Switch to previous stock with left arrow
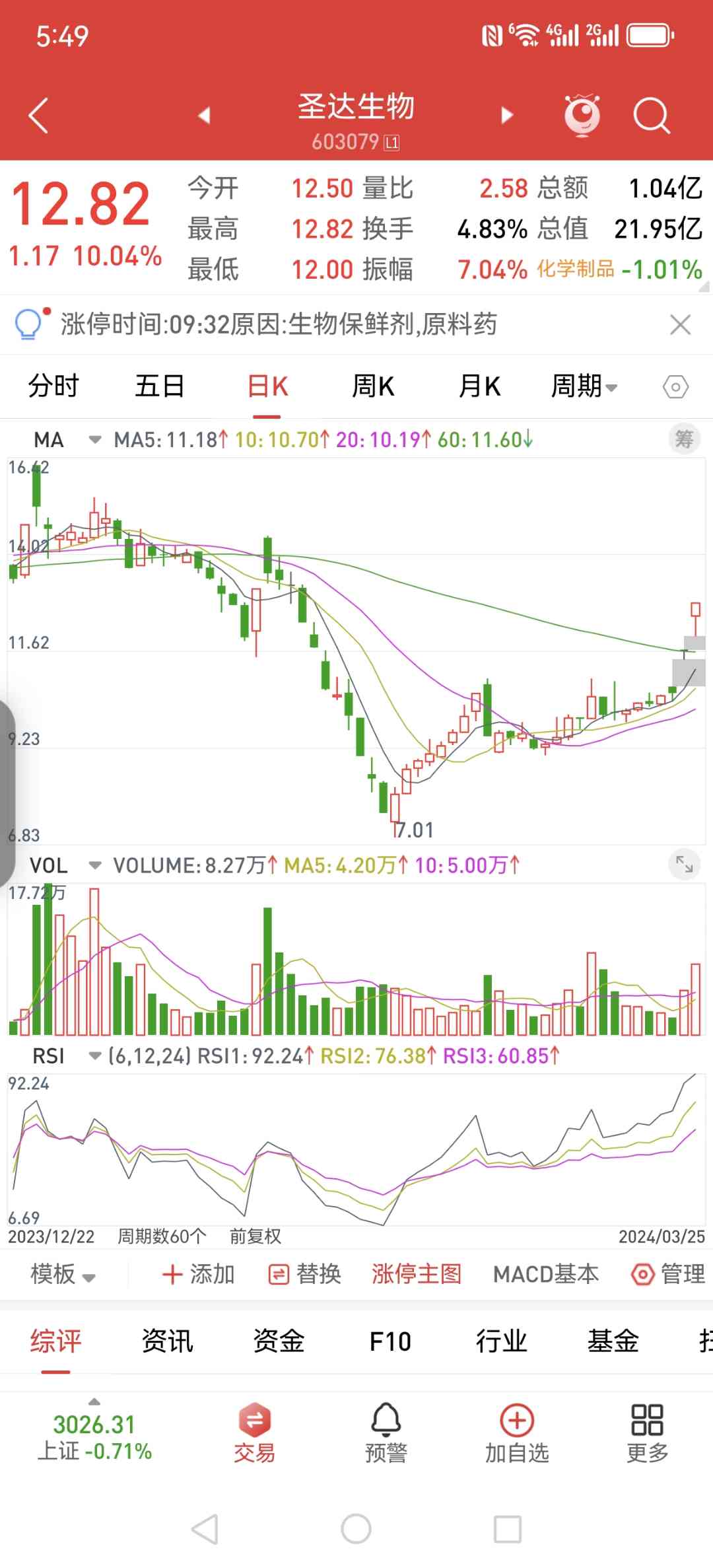The width and height of the screenshot is (713, 1568). (205, 116)
